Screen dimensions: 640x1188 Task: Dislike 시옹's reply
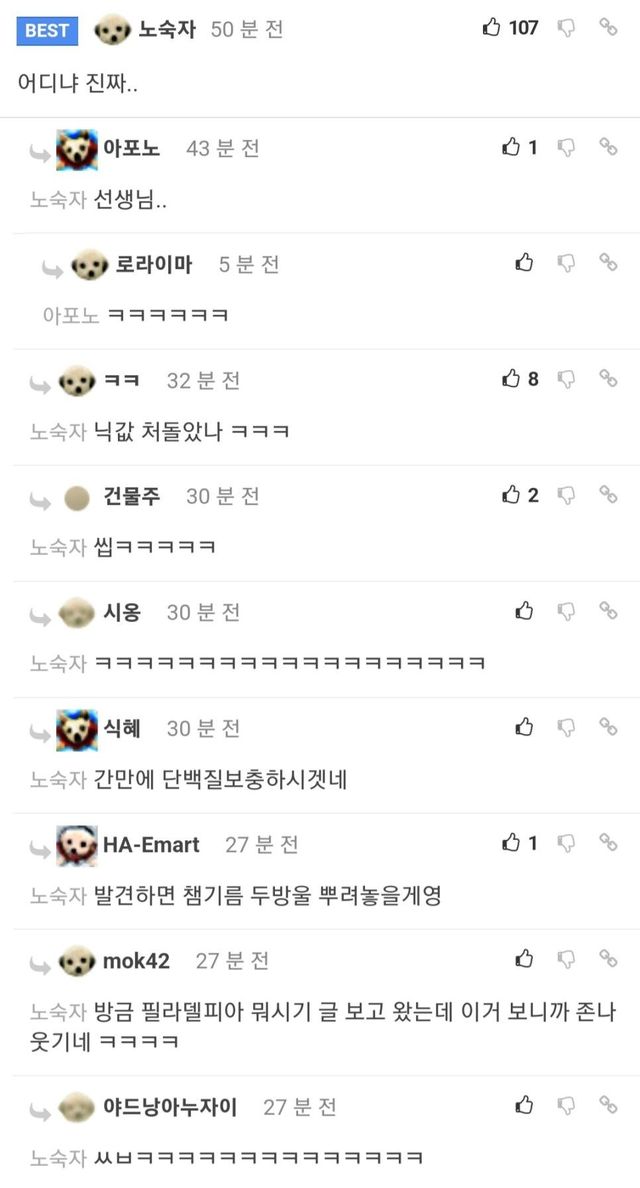[566, 611]
